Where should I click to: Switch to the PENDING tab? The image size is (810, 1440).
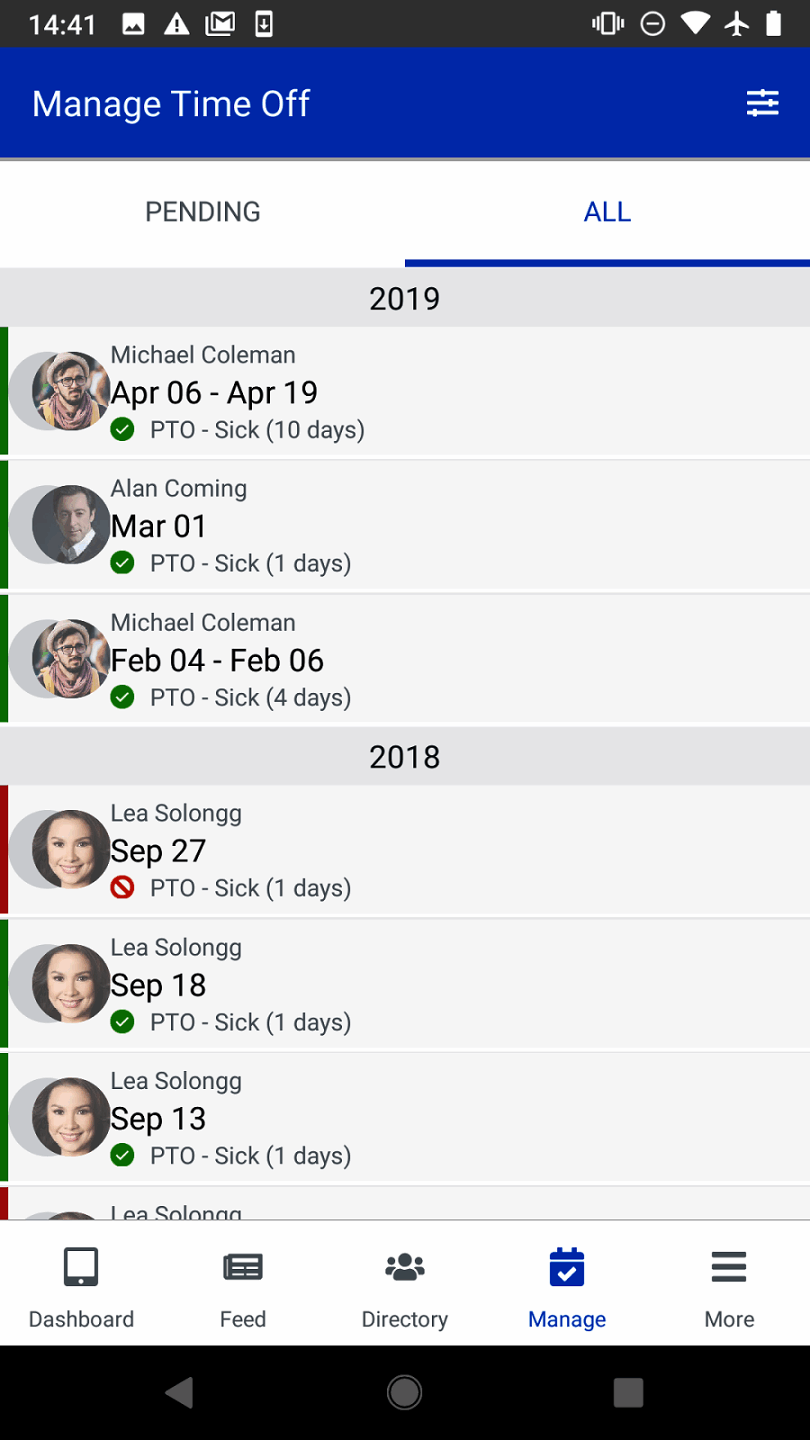(x=202, y=212)
